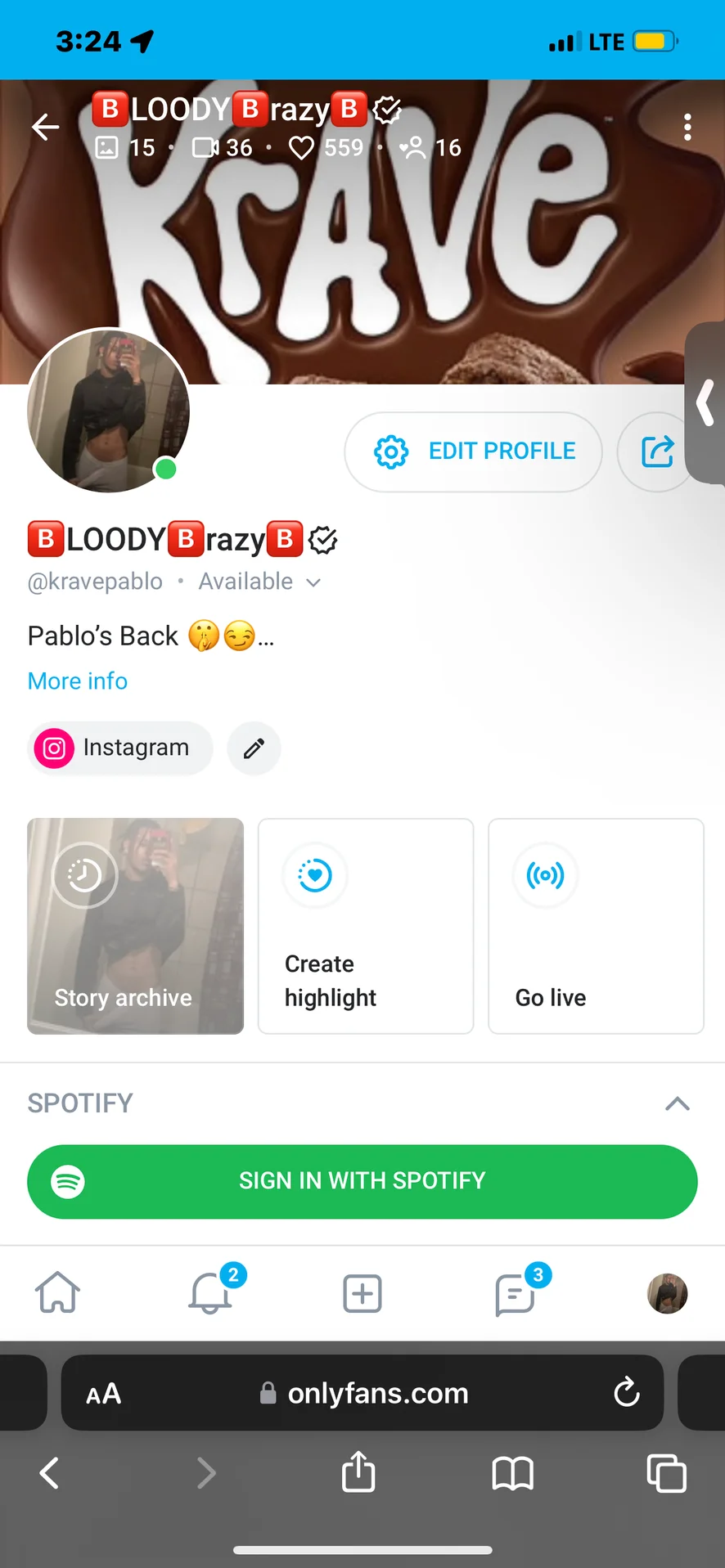Go to the Home tab
Screen dimensions: 725x1568
pos(58,1293)
